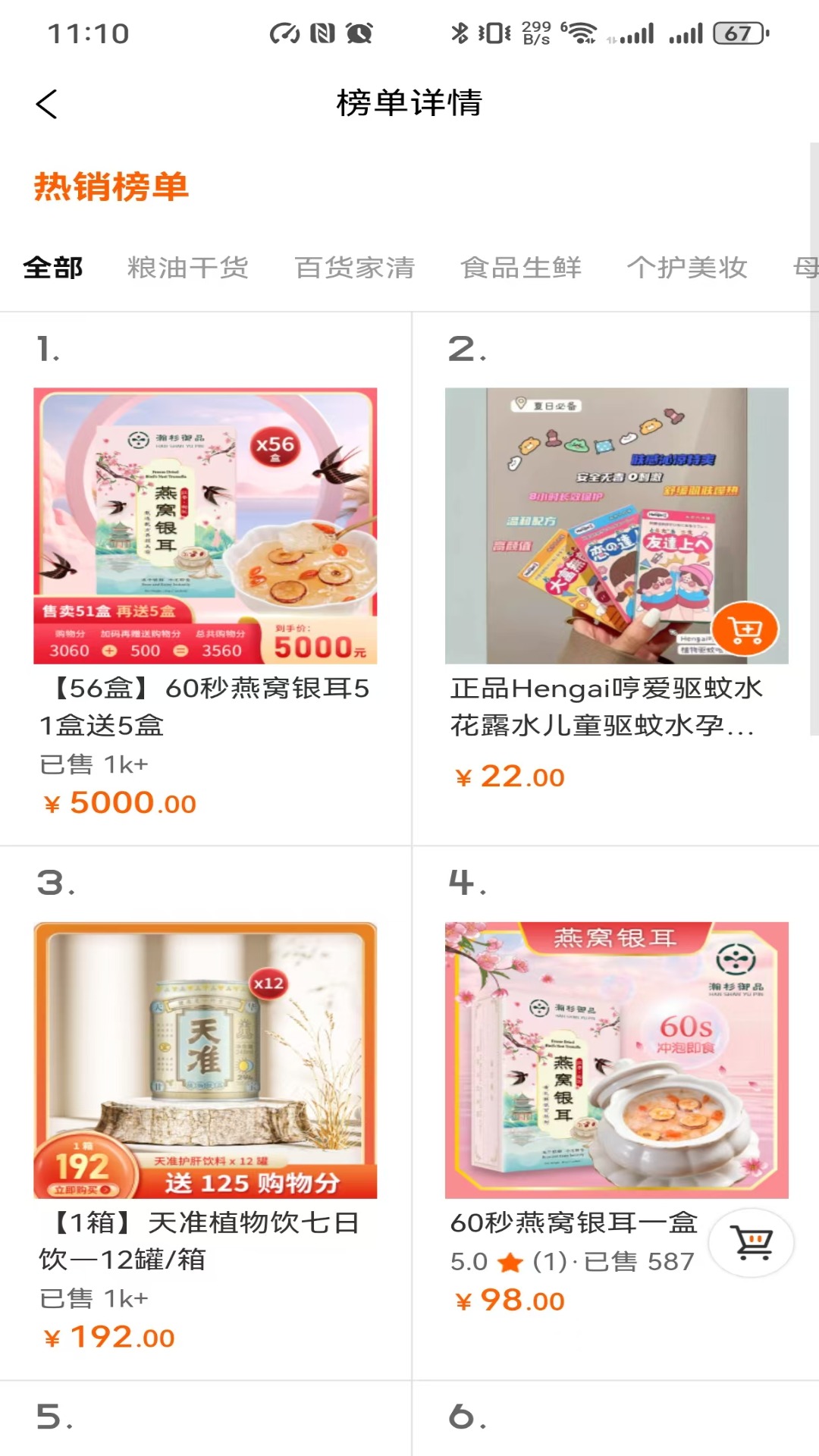The image size is (819, 1456).
Task: Tap the pink 燕窝银耳 box image of item 4
Action: 614,1054
